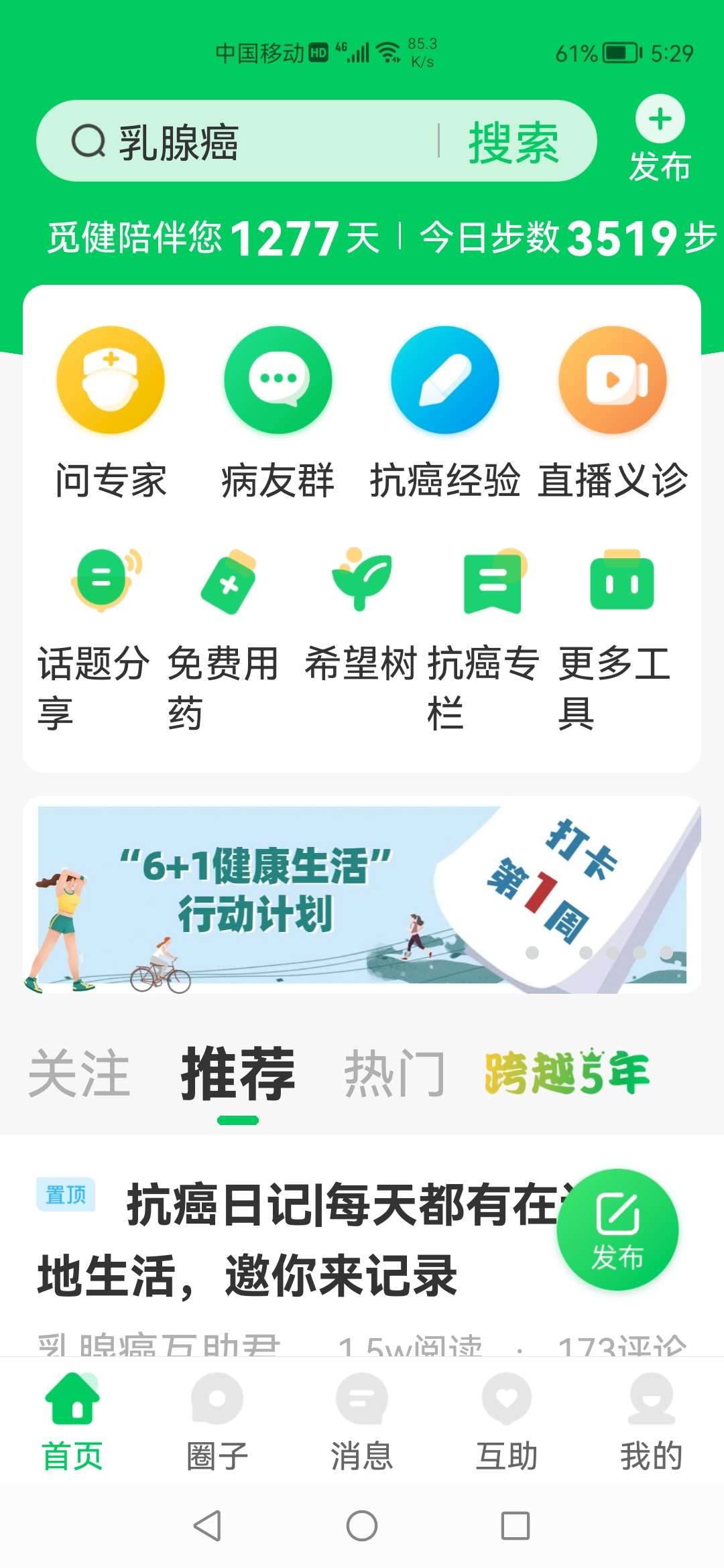Tap the 乳腺癌 search field
Screen dimensions: 724x1568
click(255, 142)
